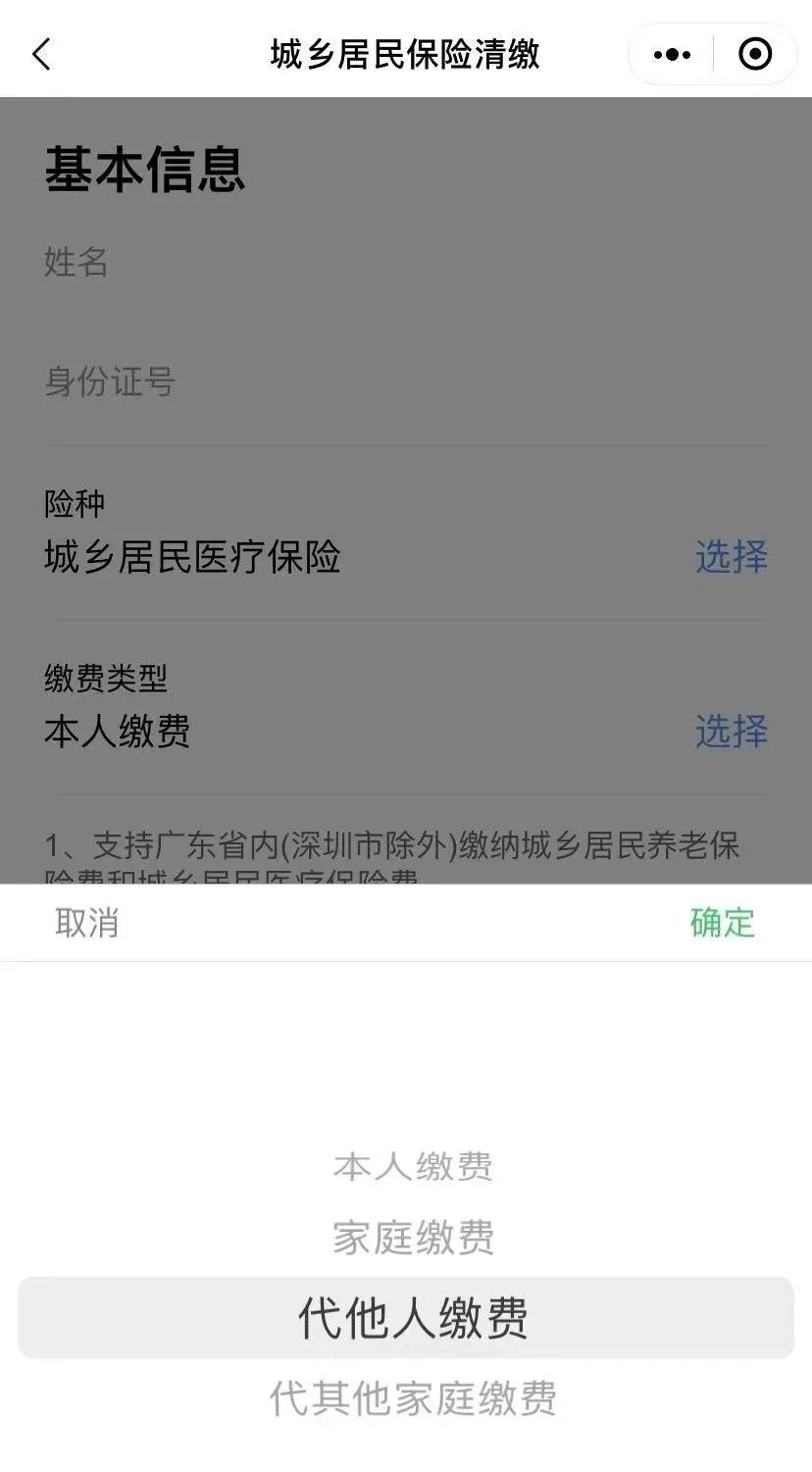Go back using the top-left arrow
The width and height of the screenshot is (812, 1472).
[x=41, y=54]
